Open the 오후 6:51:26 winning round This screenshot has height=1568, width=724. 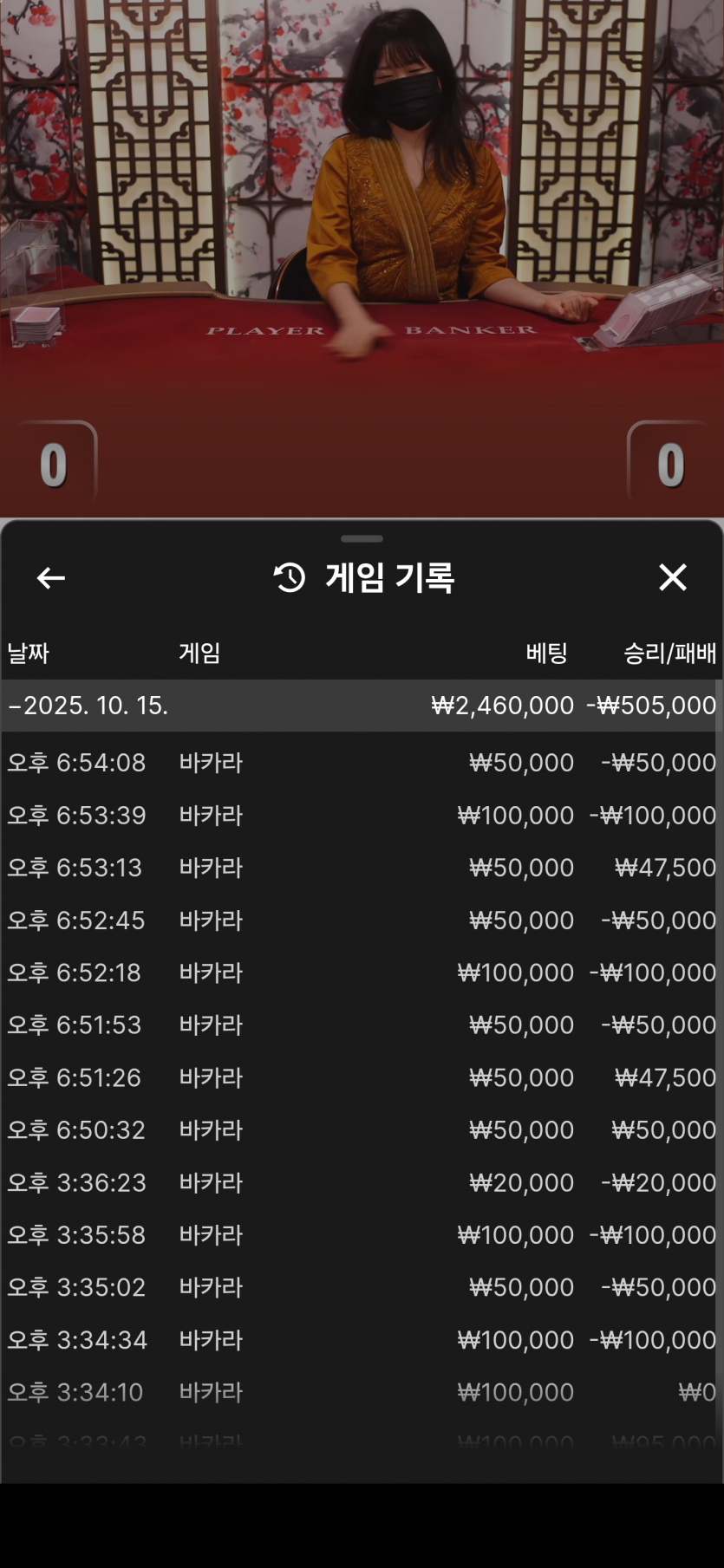pyautogui.click(x=361, y=1077)
